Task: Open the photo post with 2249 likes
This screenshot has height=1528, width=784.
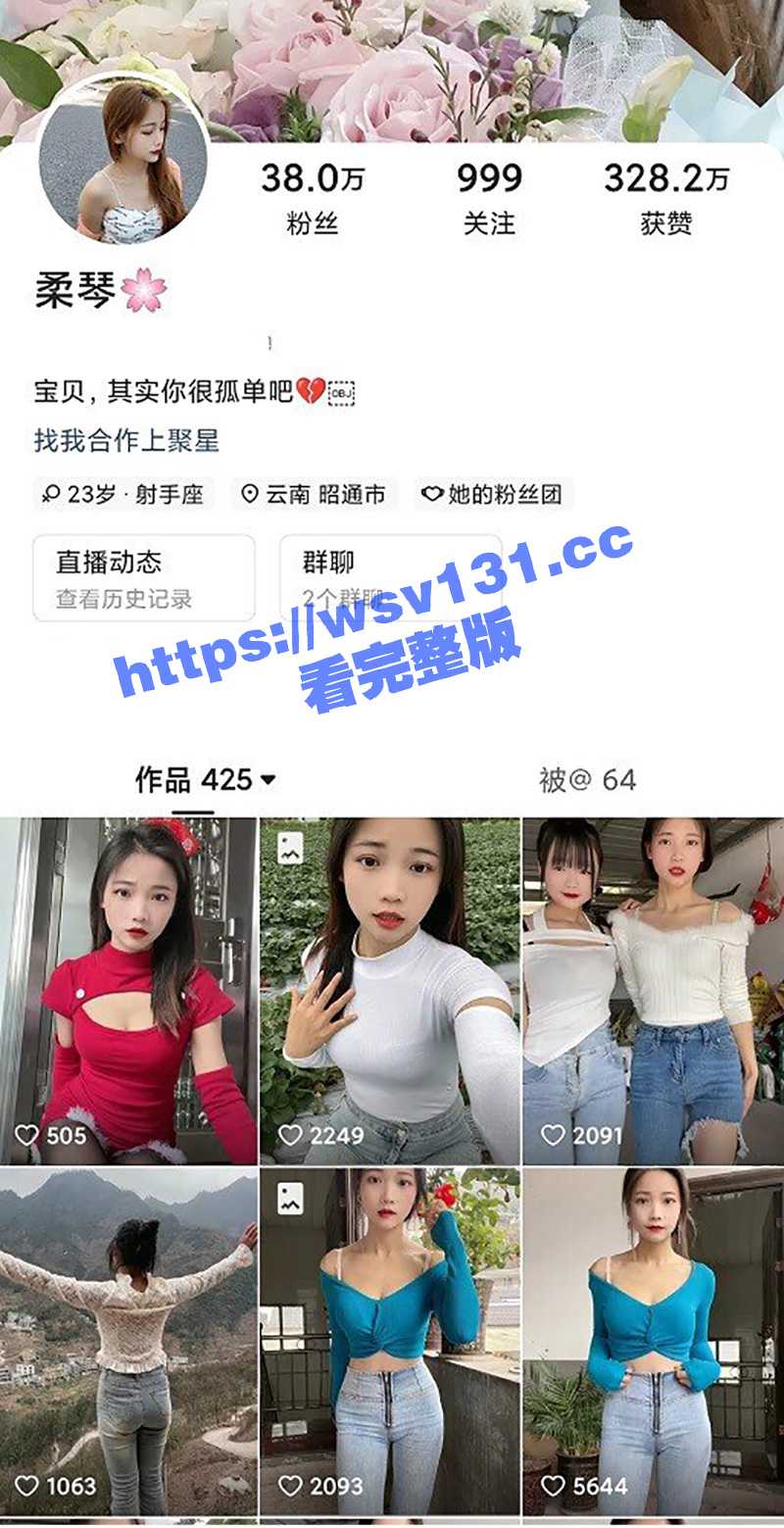Action: 390,990
